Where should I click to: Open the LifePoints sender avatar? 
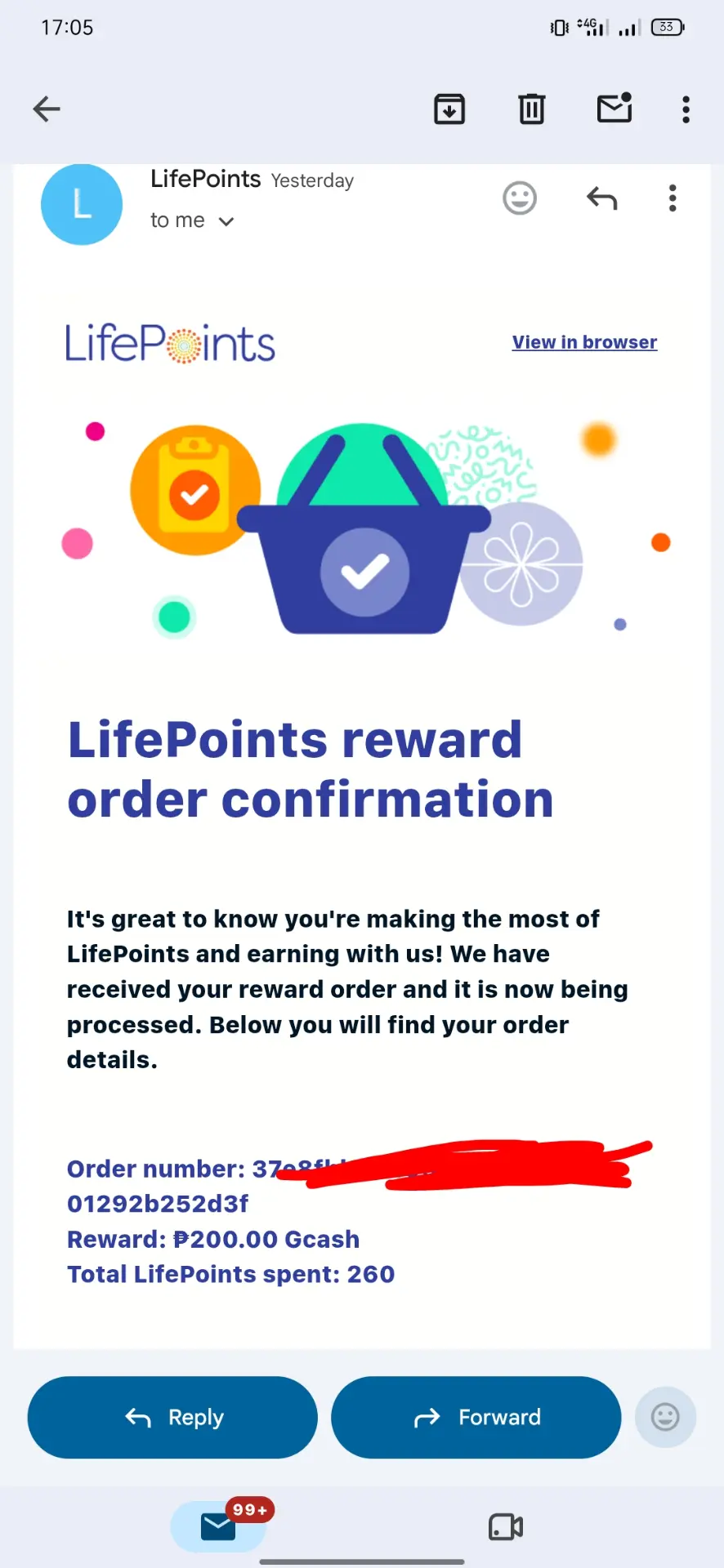tap(82, 204)
